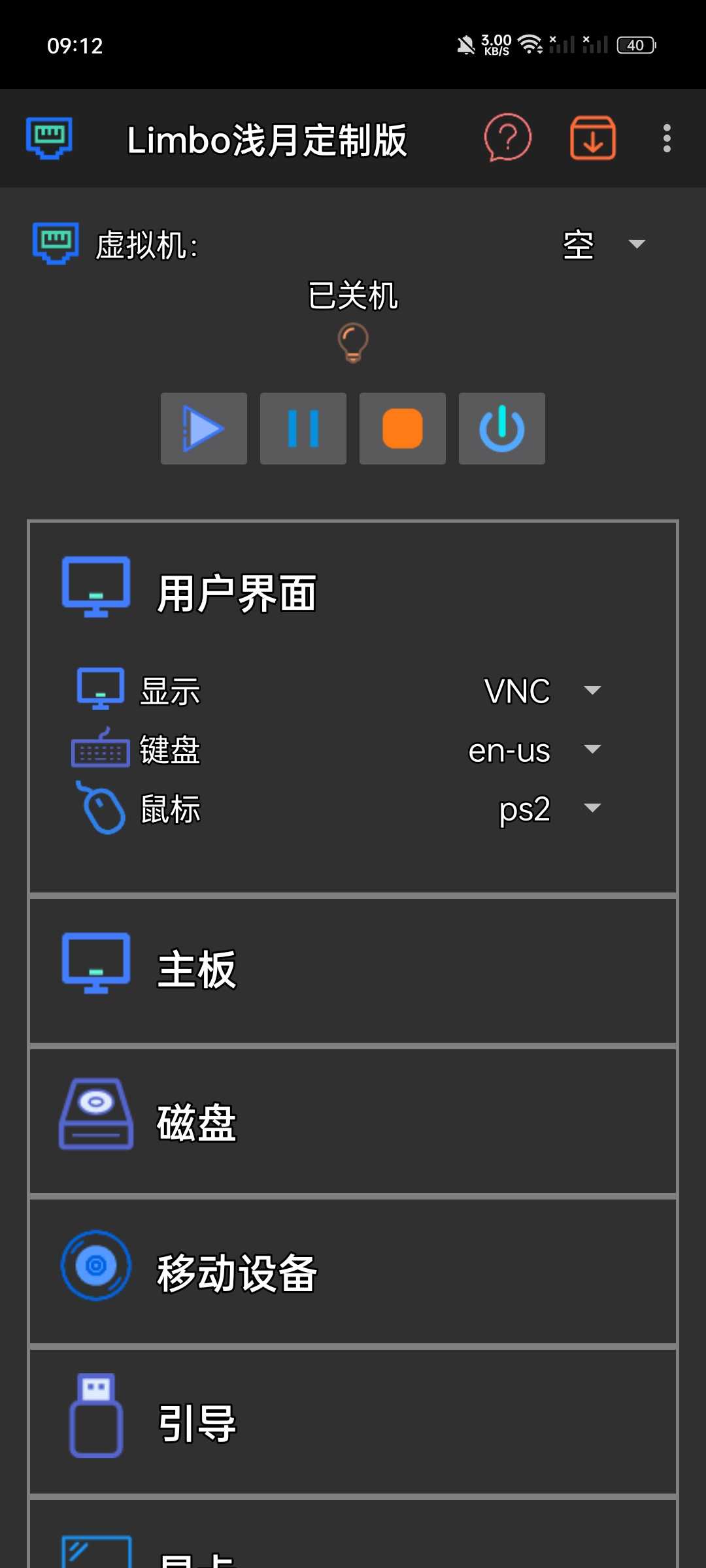Open the 鼠标 mouse type dropdown
706x1568 pixels.
pyautogui.click(x=548, y=809)
